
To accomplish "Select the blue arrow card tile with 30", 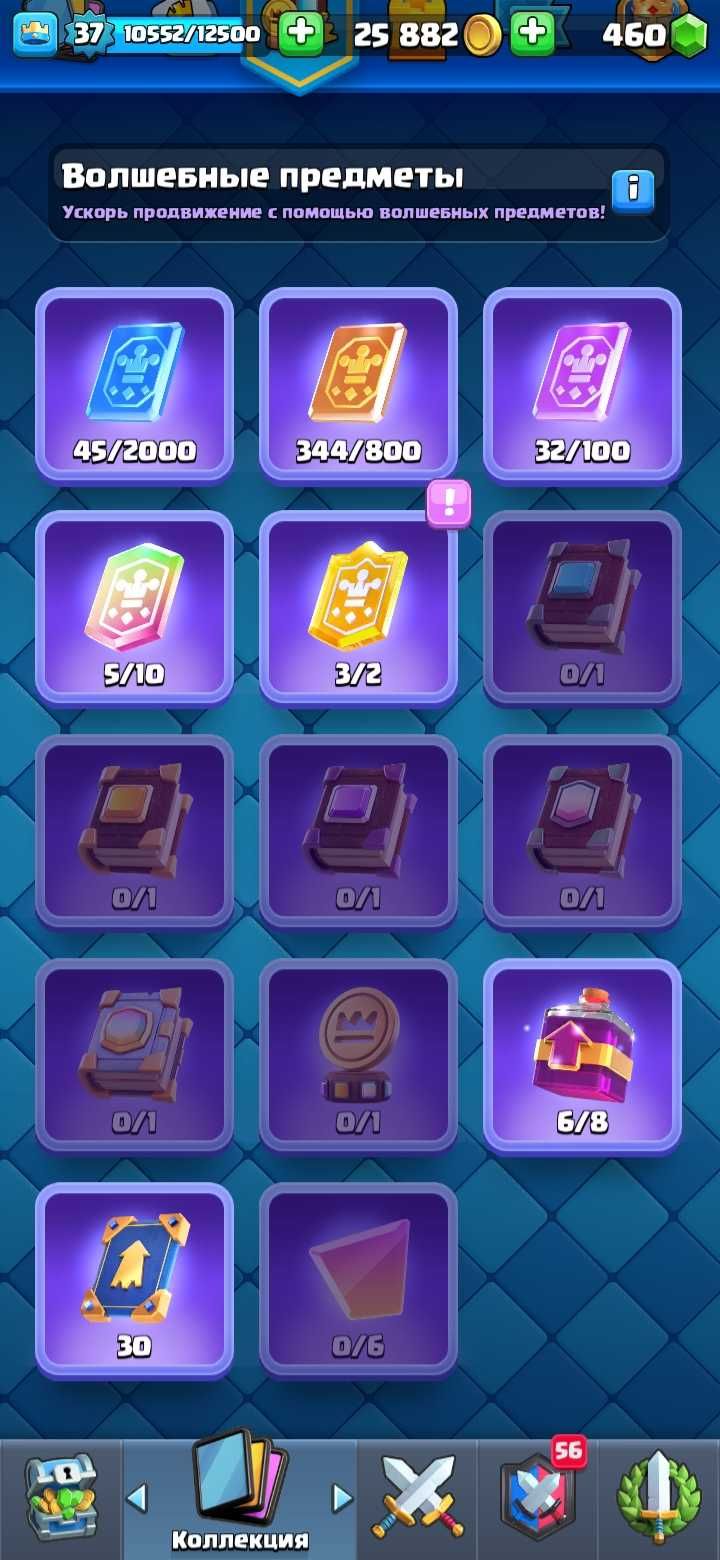I will pos(135,1280).
